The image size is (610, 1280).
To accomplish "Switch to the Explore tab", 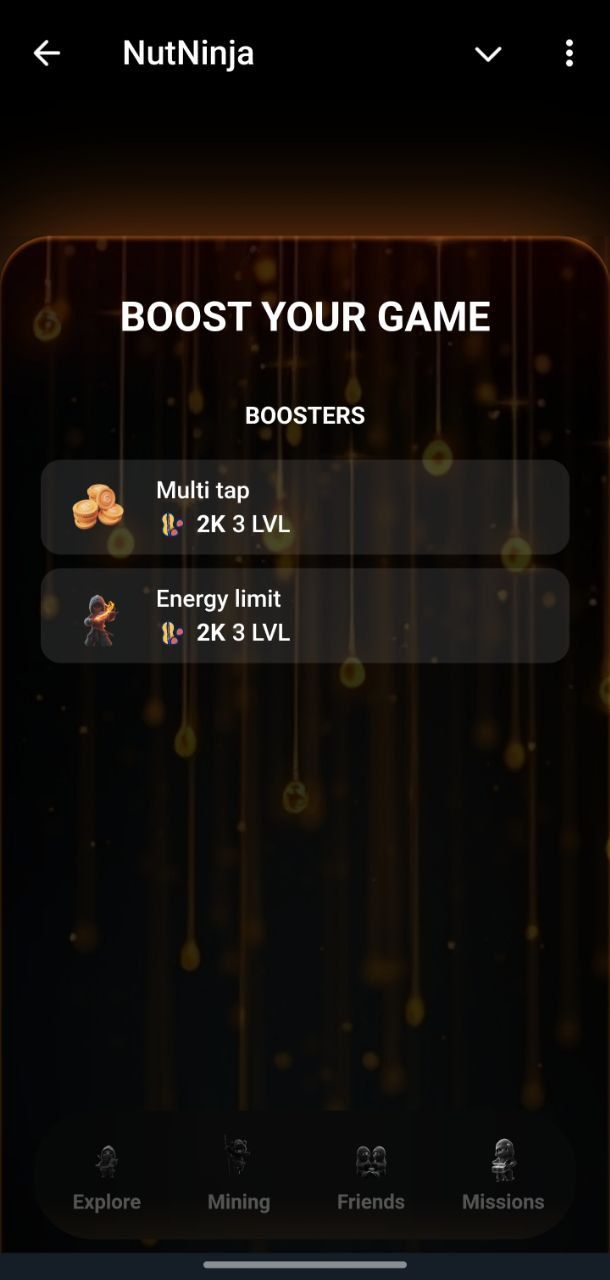I will coord(107,1178).
